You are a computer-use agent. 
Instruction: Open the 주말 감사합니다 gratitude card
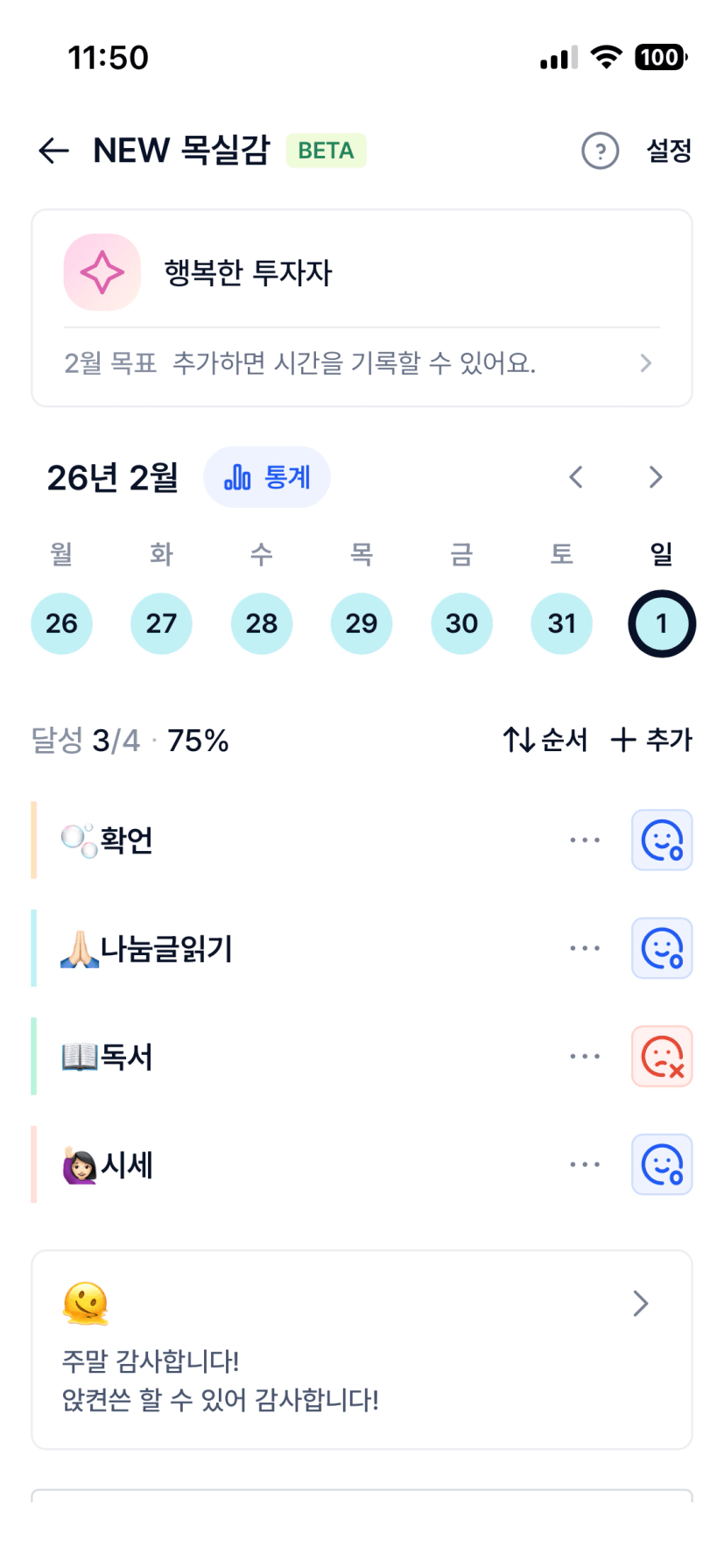coord(361,1349)
